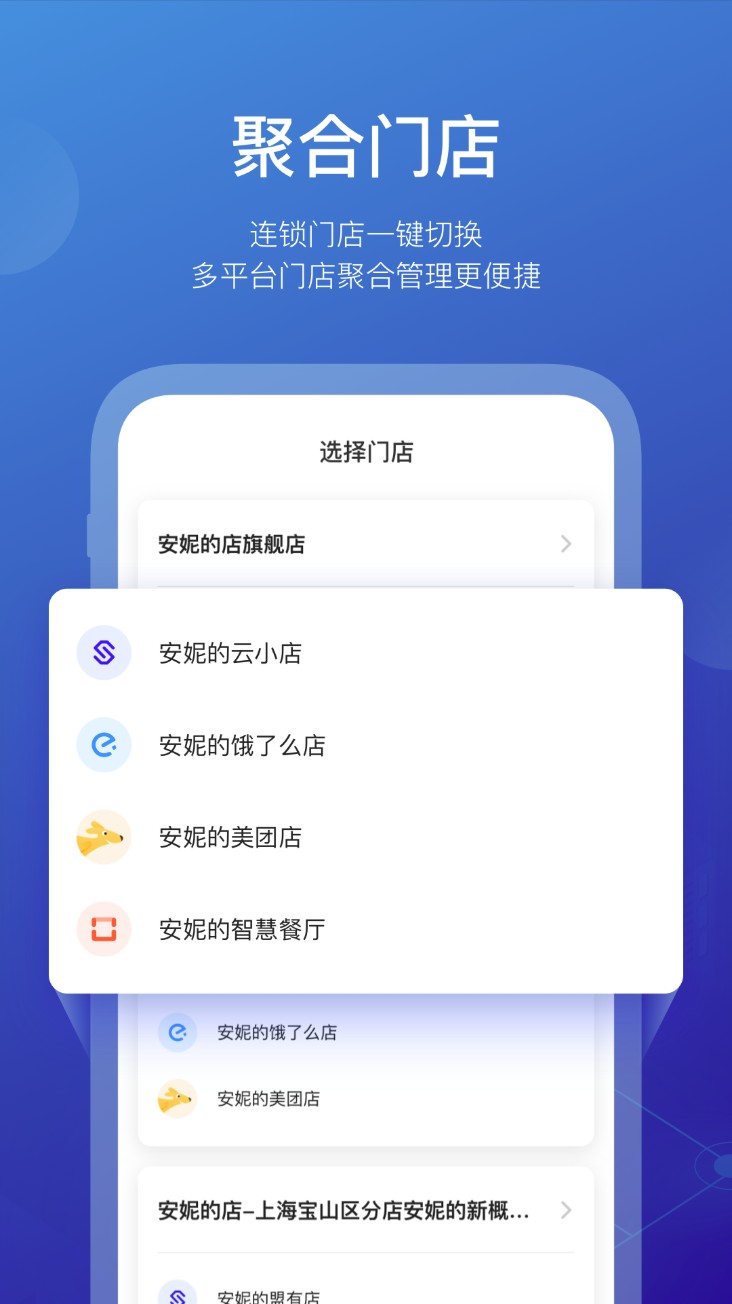Click the Meituan icon under 安妮的饿了么店 card

177,1098
